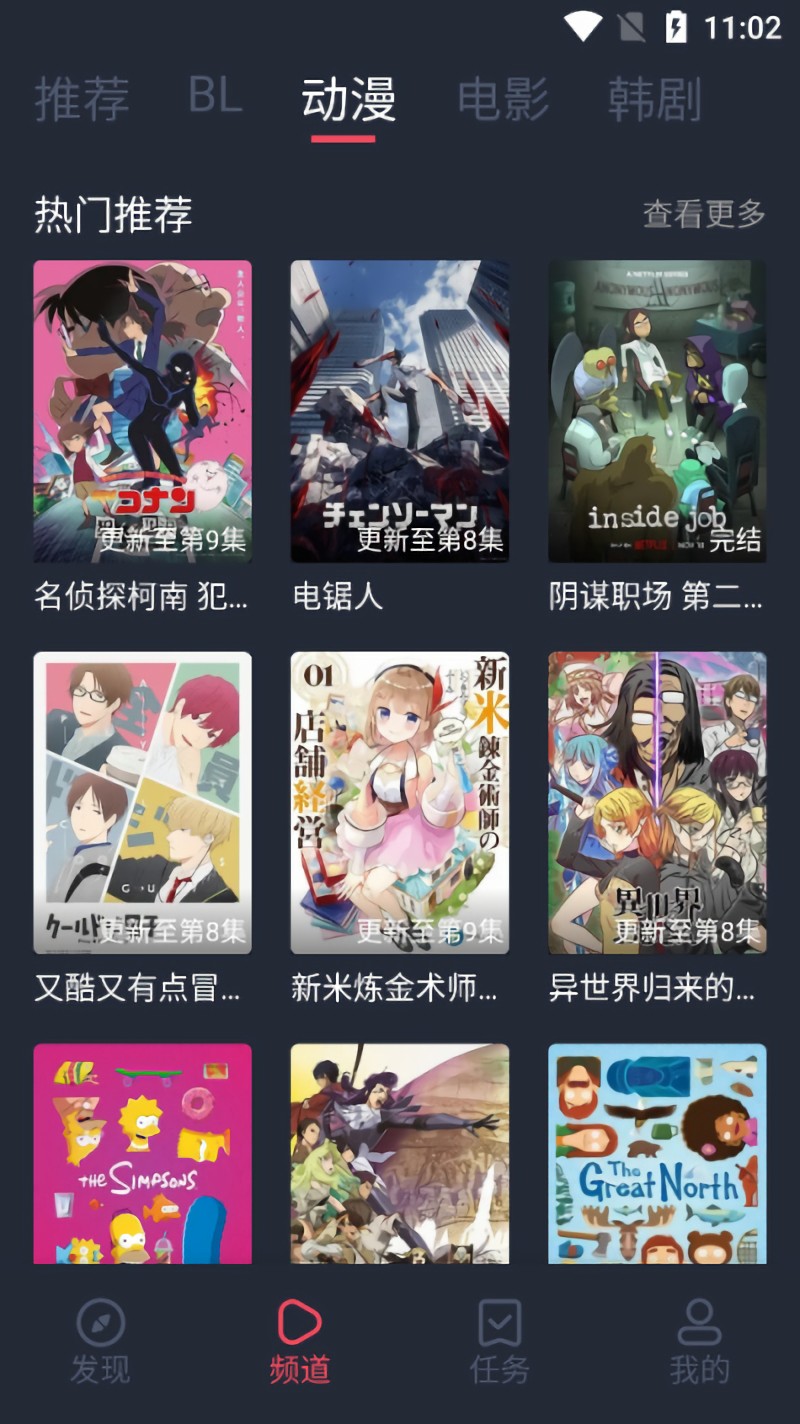
Task: Open the 韩剧 category tab
Action: (654, 99)
